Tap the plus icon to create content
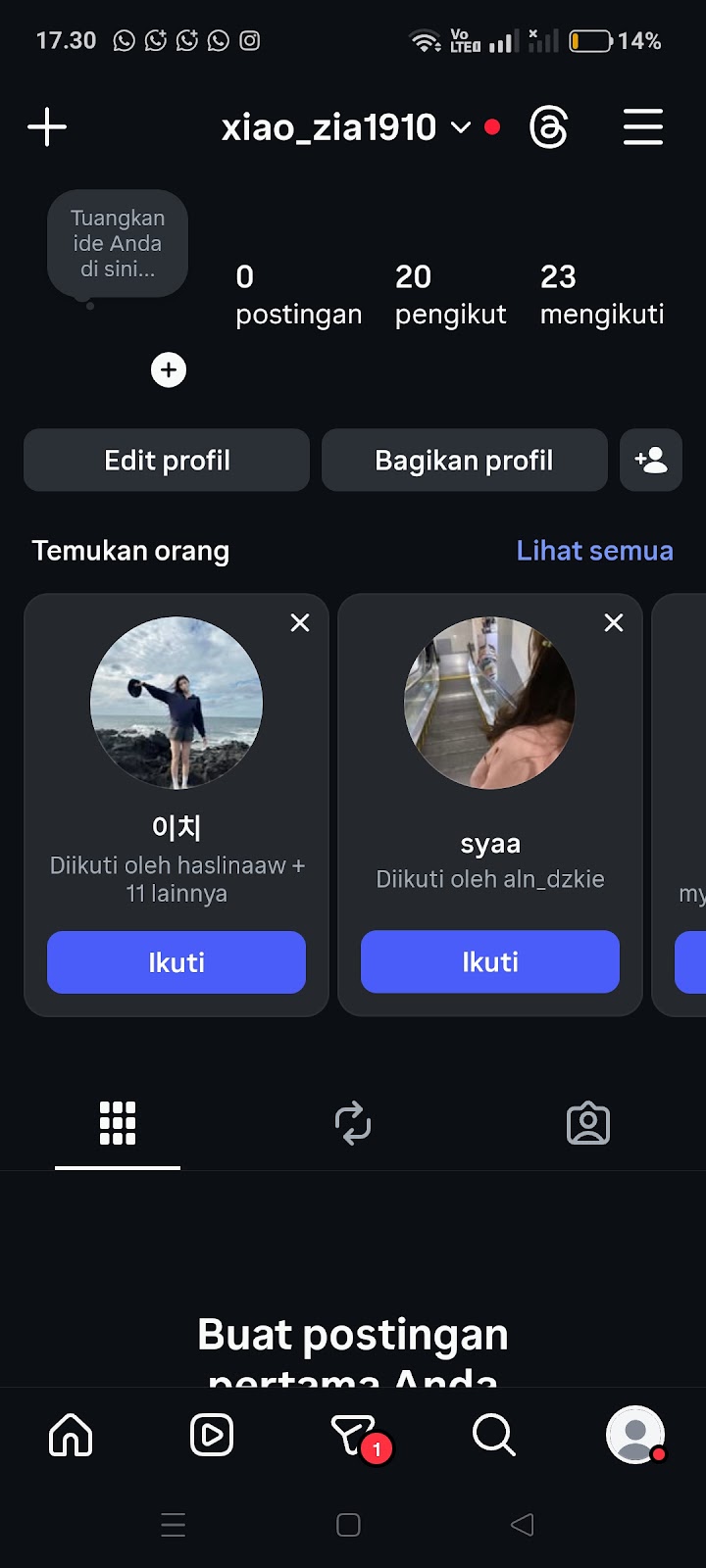Image resolution: width=706 pixels, height=1568 pixels. tap(47, 127)
